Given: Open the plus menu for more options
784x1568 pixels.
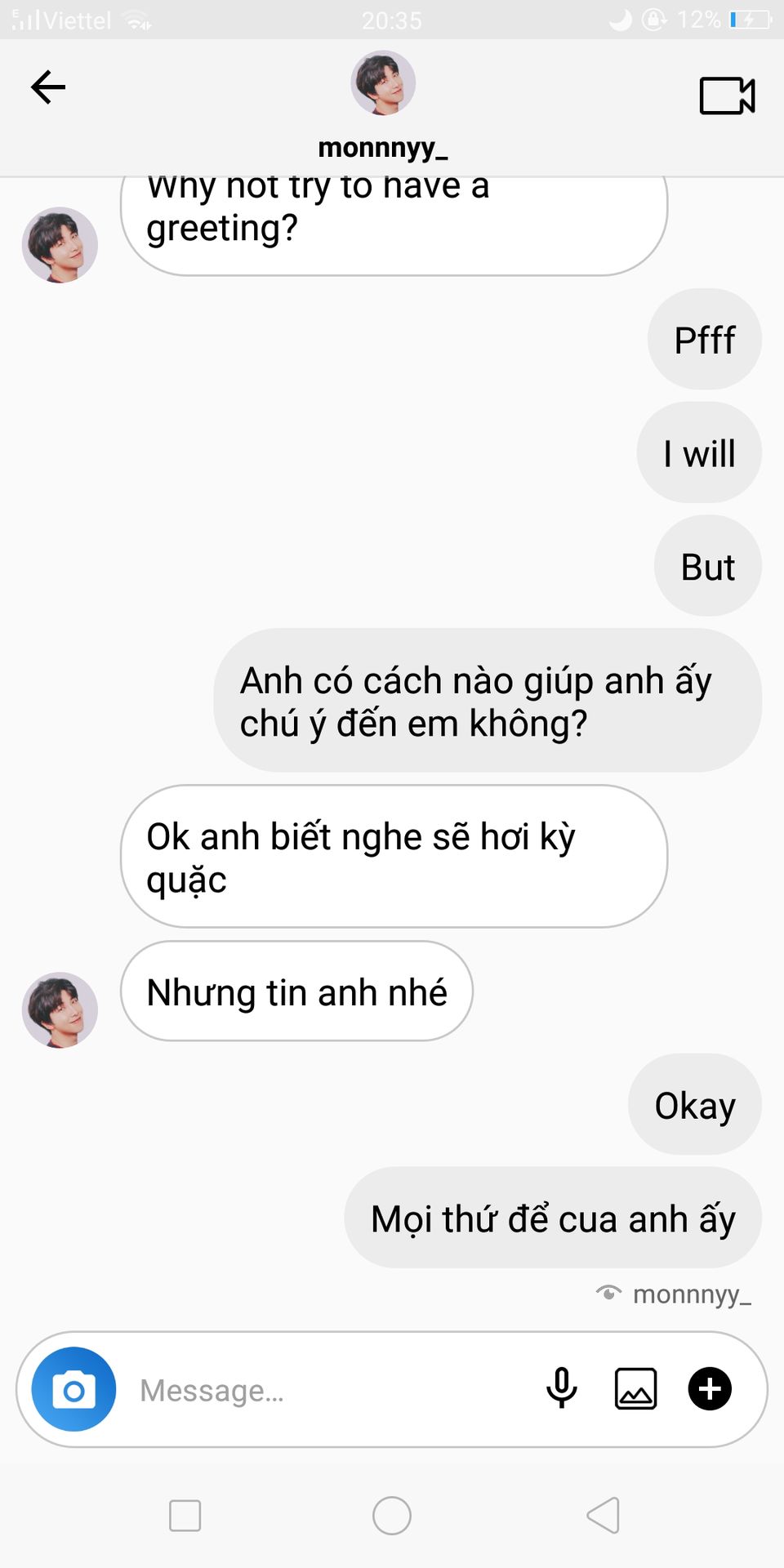Looking at the screenshot, I should (x=710, y=1388).
